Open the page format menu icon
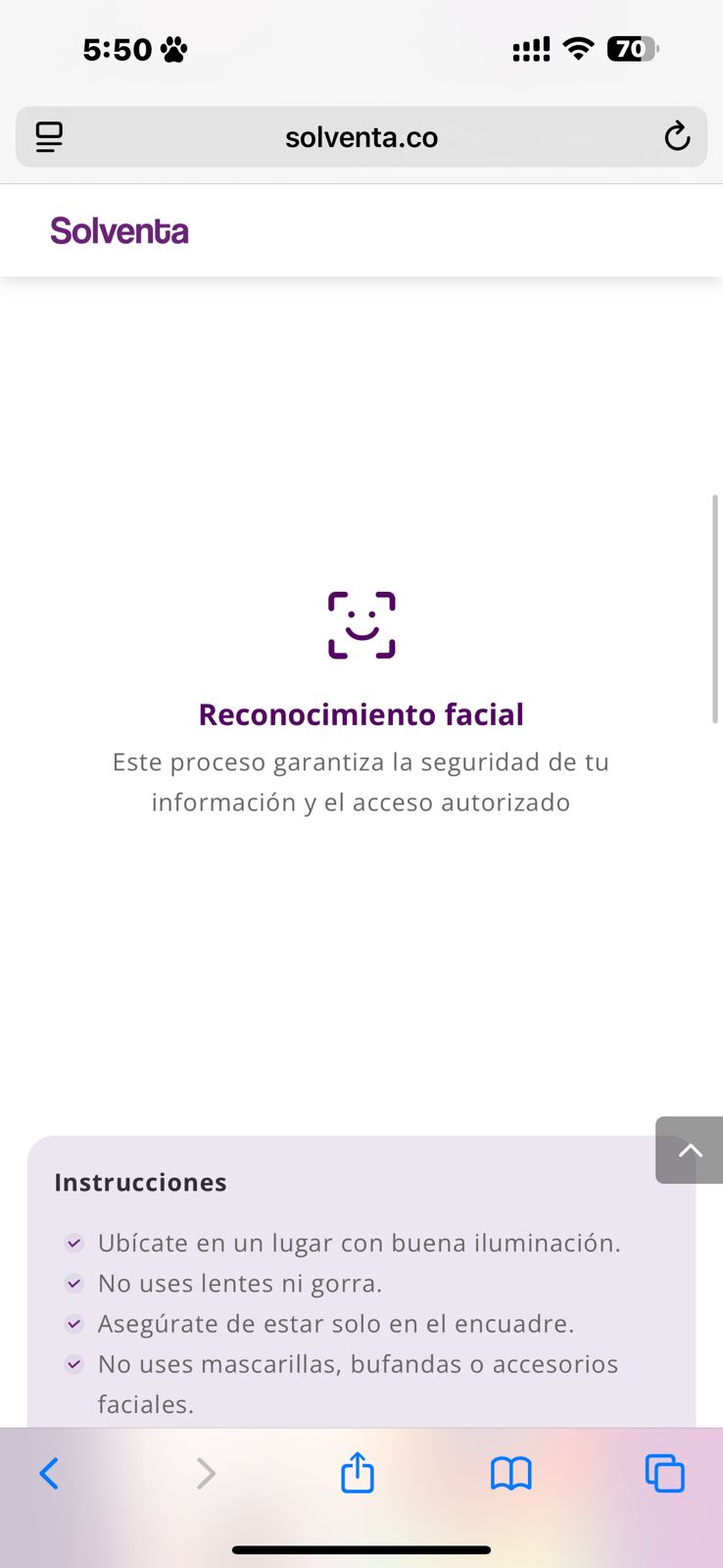 pos(49,136)
